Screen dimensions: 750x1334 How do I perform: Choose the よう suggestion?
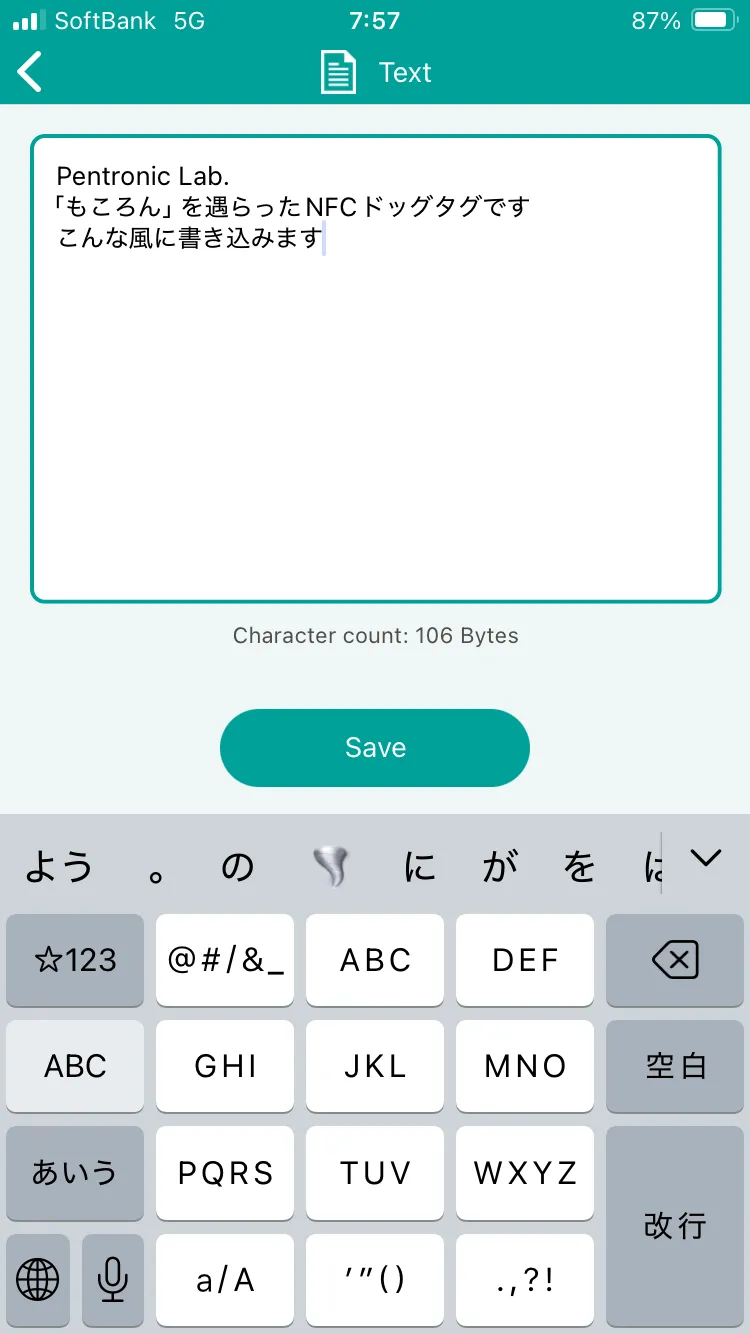click(58, 866)
